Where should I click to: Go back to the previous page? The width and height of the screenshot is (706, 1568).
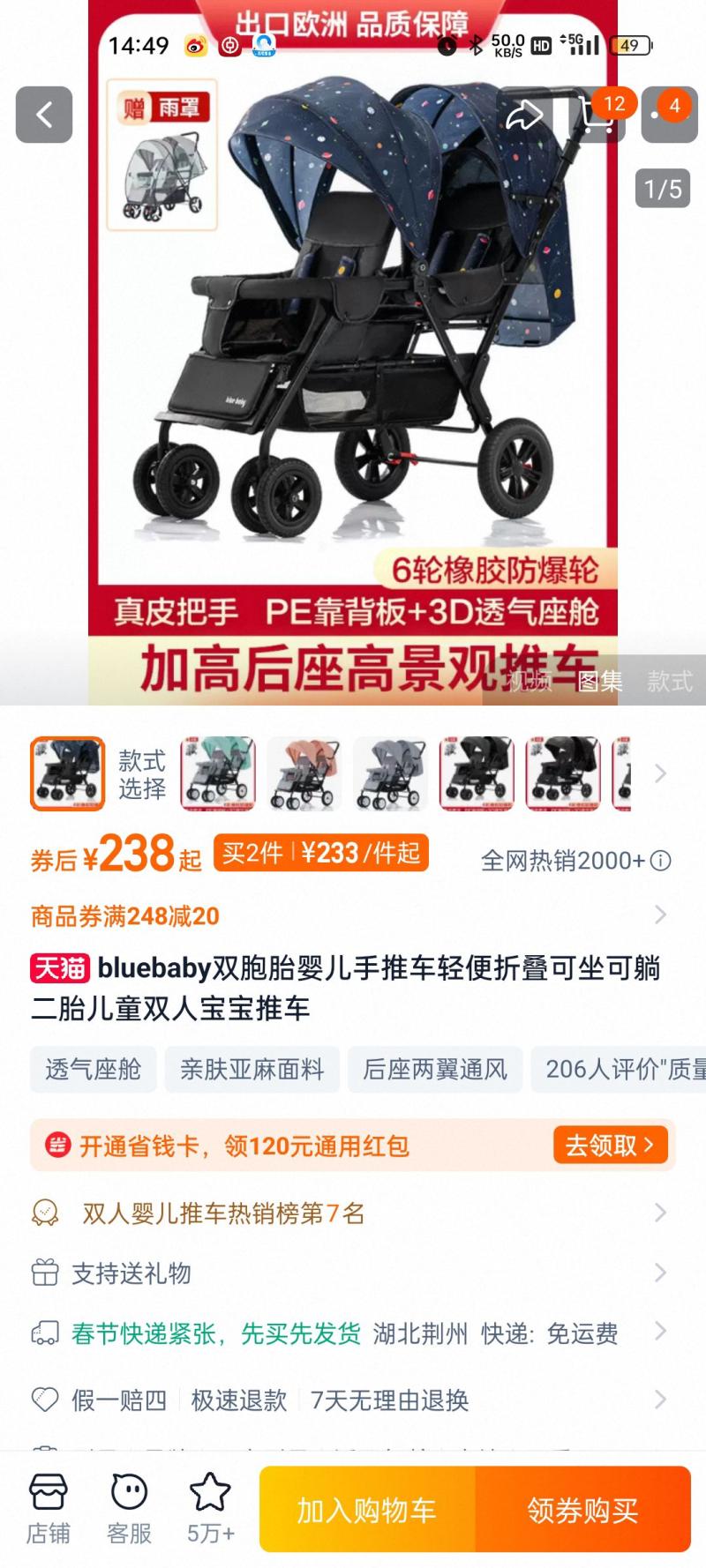click(44, 115)
